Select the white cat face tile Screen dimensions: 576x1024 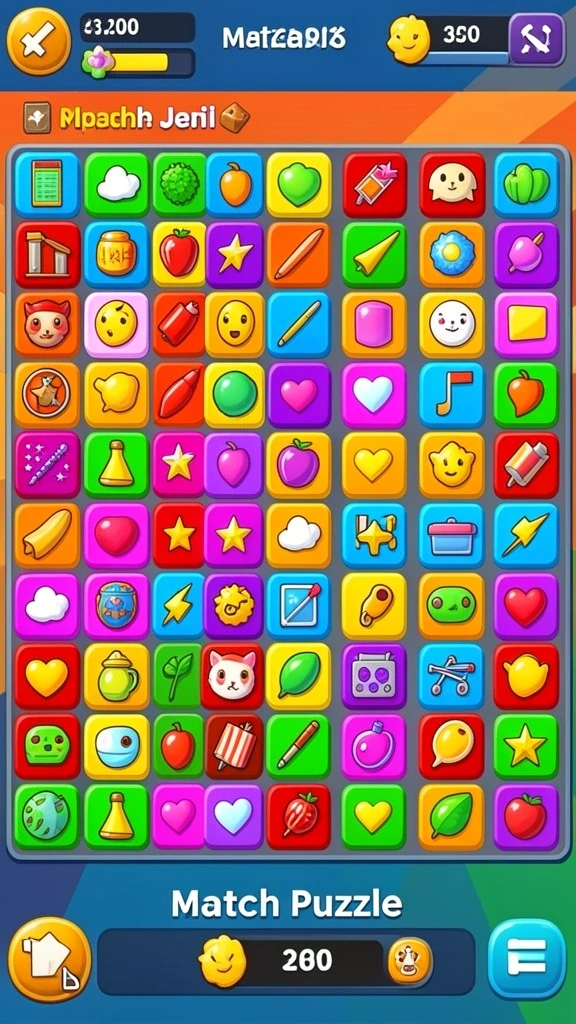click(232, 676)
